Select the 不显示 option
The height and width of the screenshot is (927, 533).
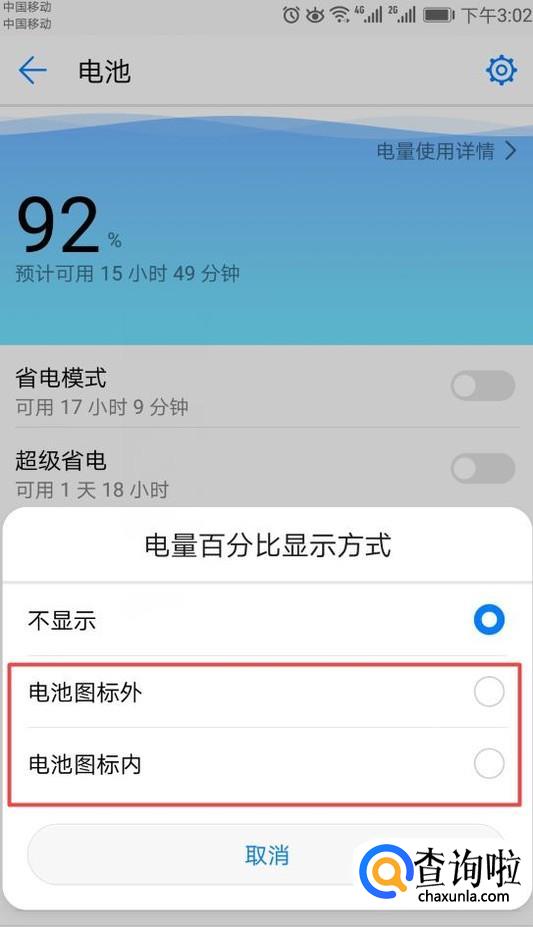(x=266, y=620)
